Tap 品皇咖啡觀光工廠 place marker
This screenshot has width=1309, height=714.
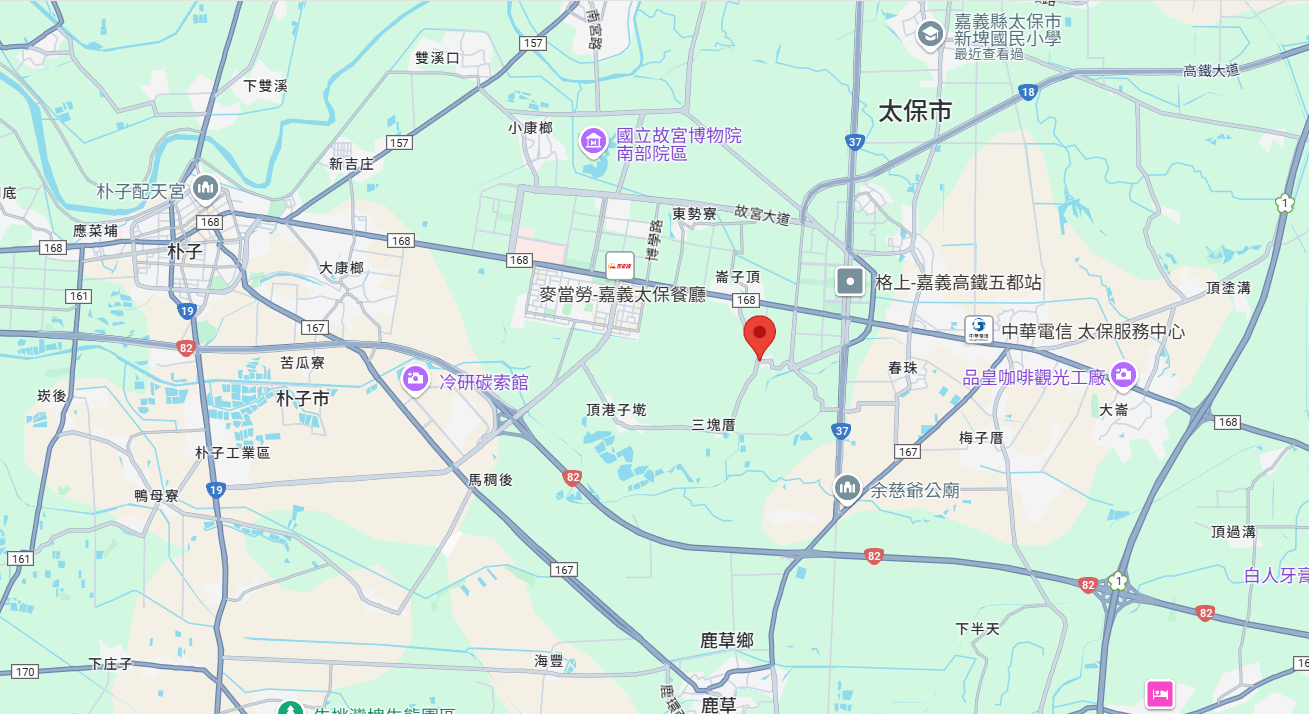click(1122, 374)
